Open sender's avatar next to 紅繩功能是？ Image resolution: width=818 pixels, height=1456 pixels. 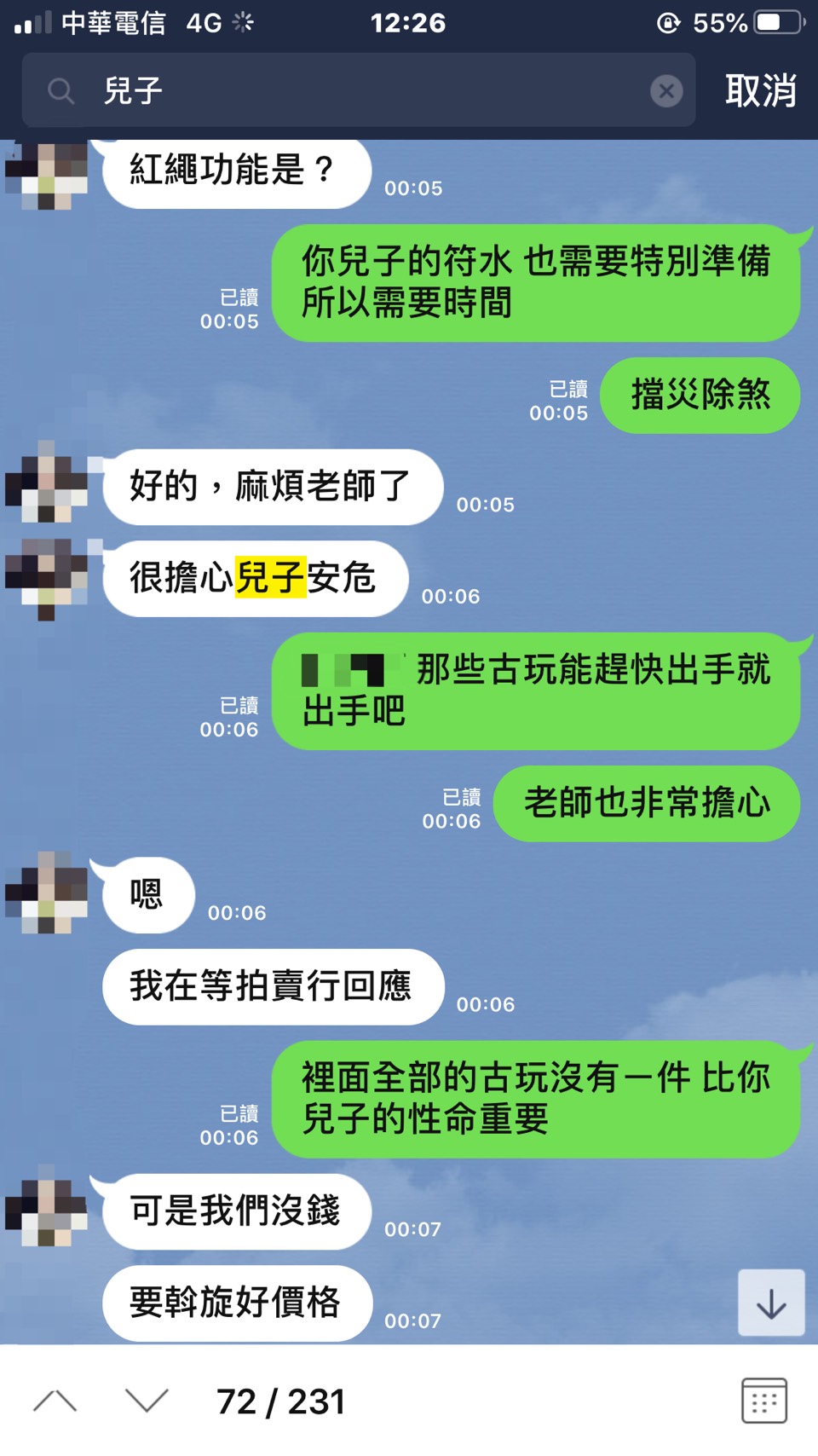pyautogui.click(x=47, y=175)
